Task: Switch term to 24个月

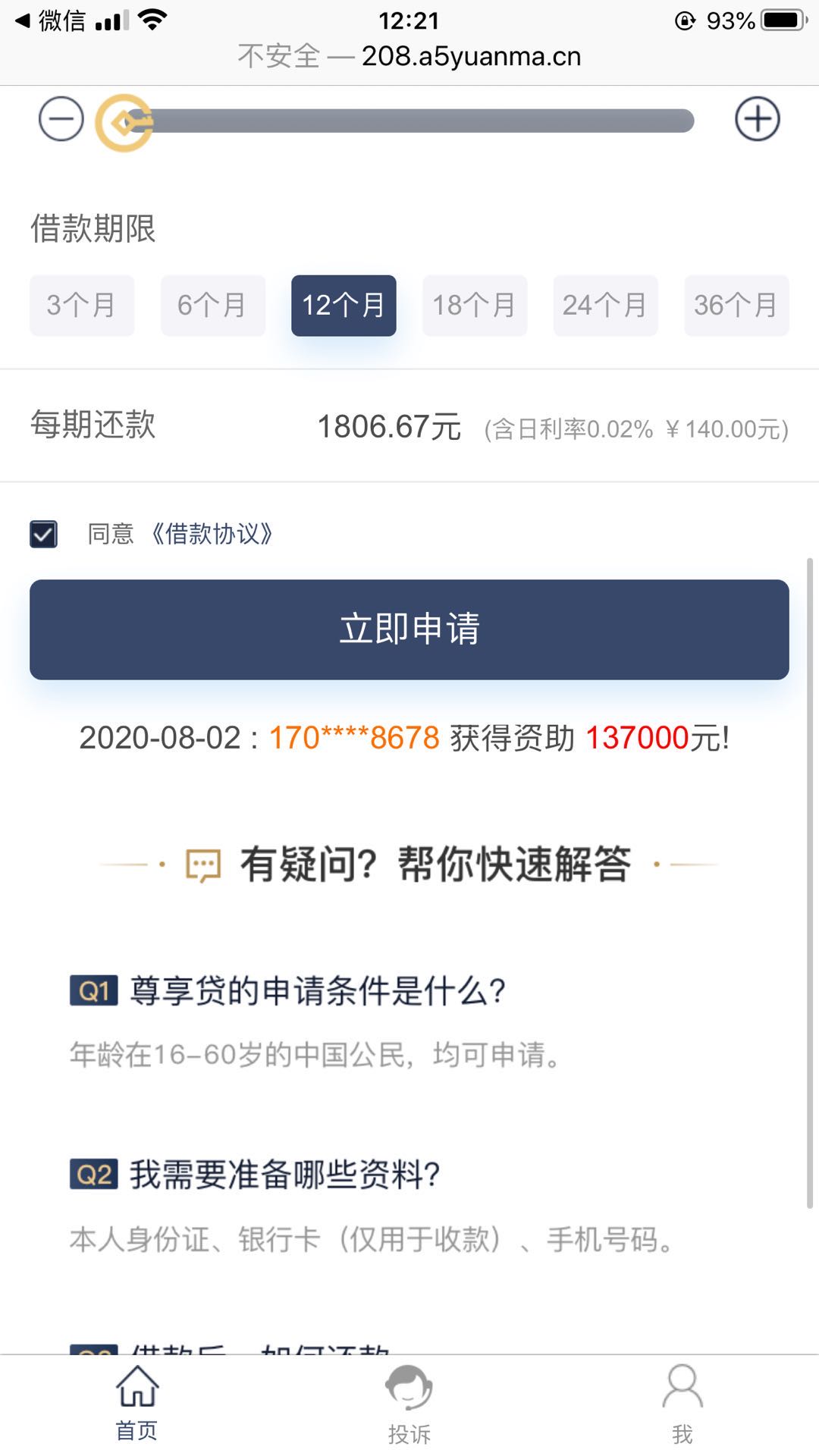Action: pos(605,305)
